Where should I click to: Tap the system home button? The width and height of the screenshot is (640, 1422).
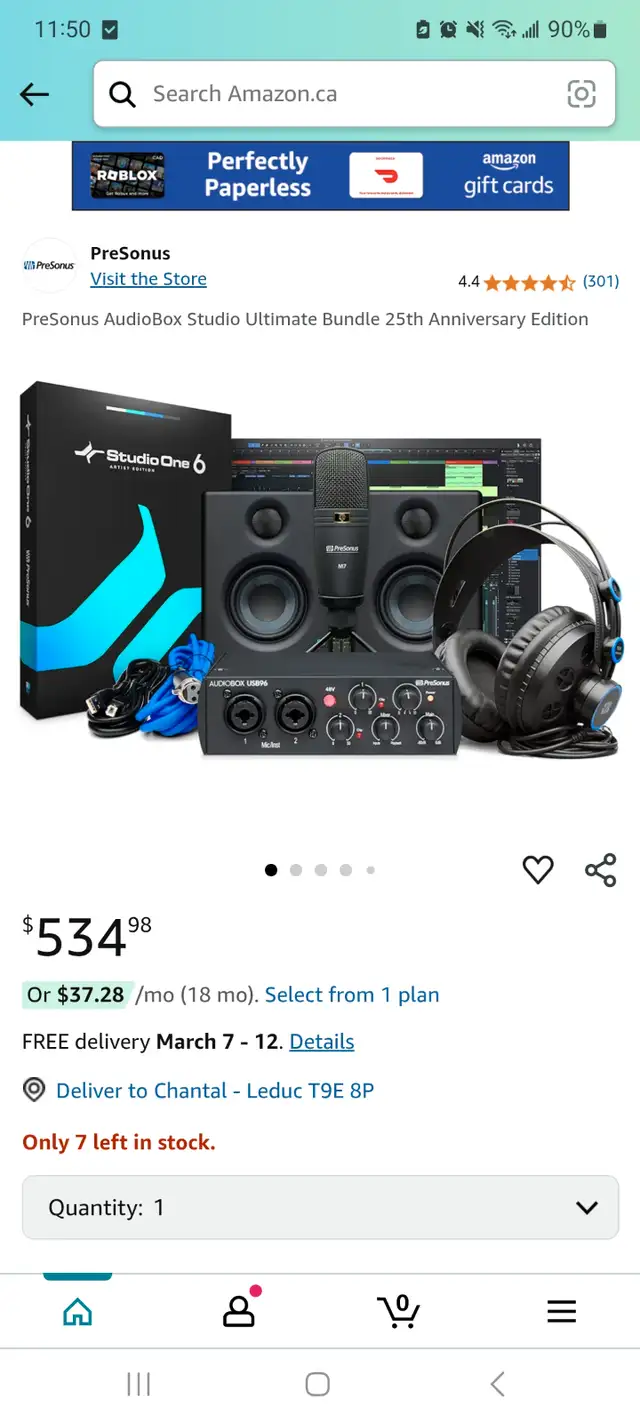317,1384
